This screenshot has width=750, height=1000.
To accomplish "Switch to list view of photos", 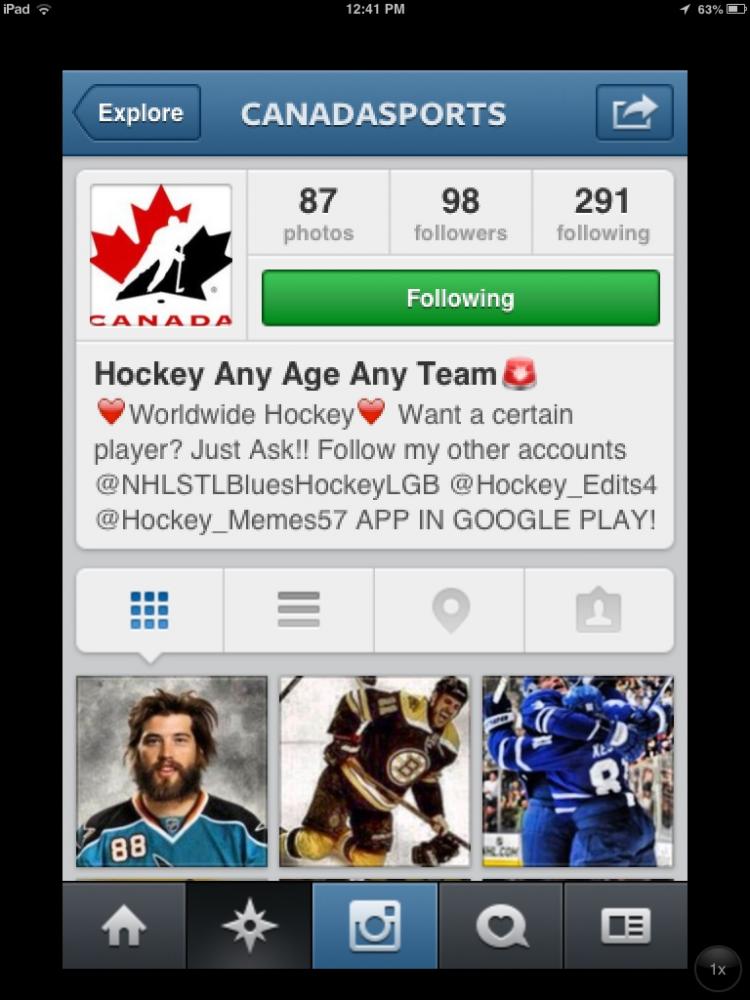I will (298, 610).
